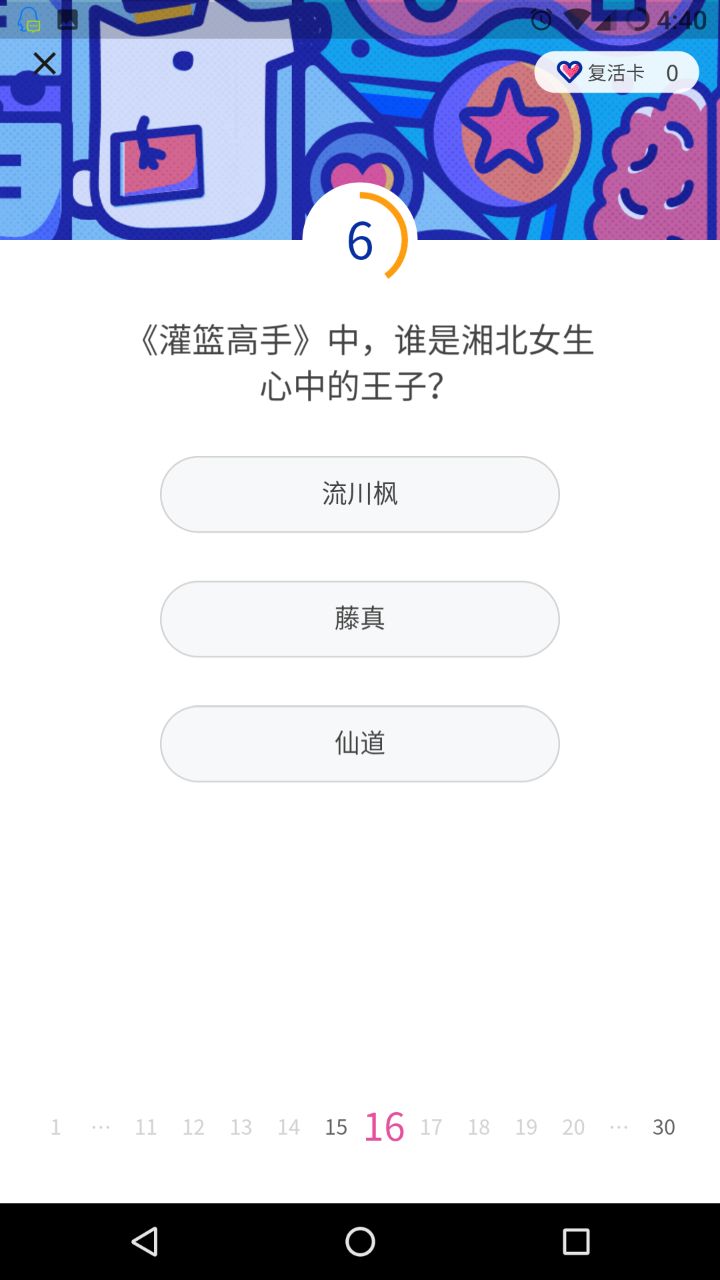Close the quiz with the X icon
This screenshot has width=720, height=1280.
point(44,64)
